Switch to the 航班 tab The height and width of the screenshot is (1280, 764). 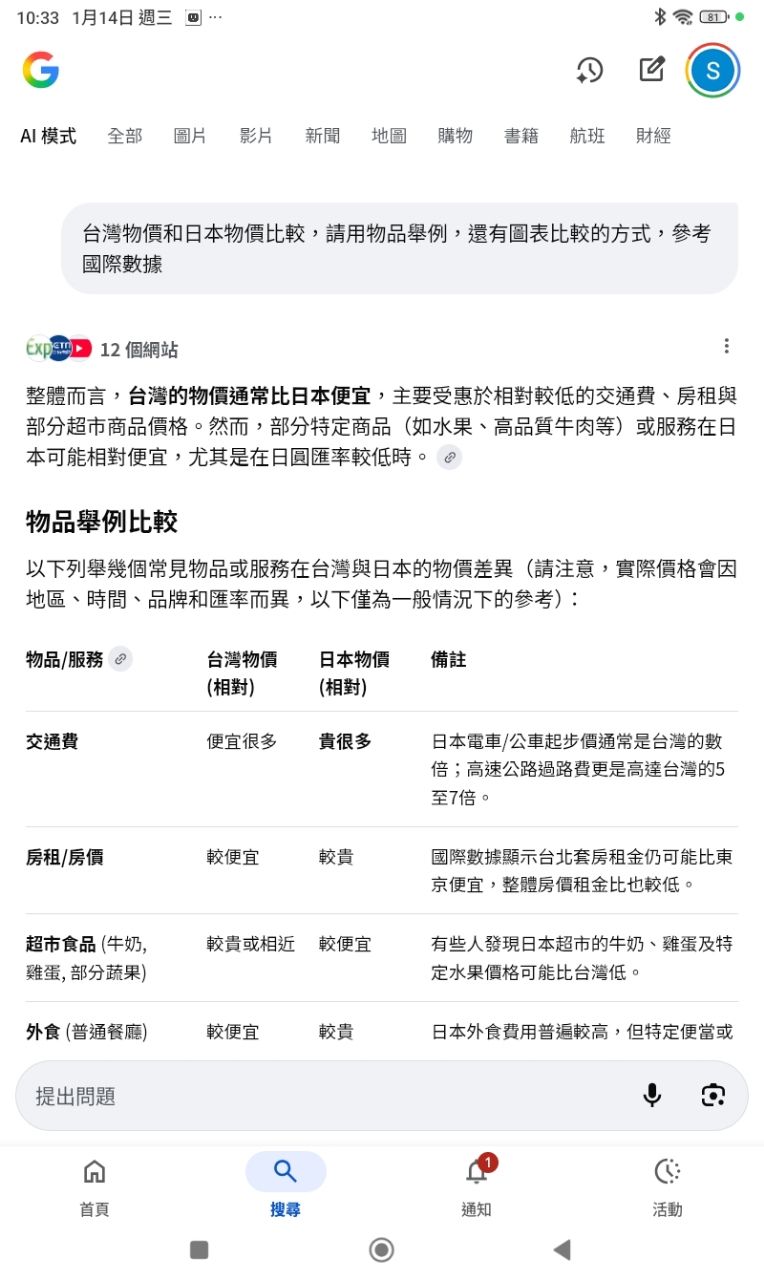pyautogui.click(x=587, y=136)
